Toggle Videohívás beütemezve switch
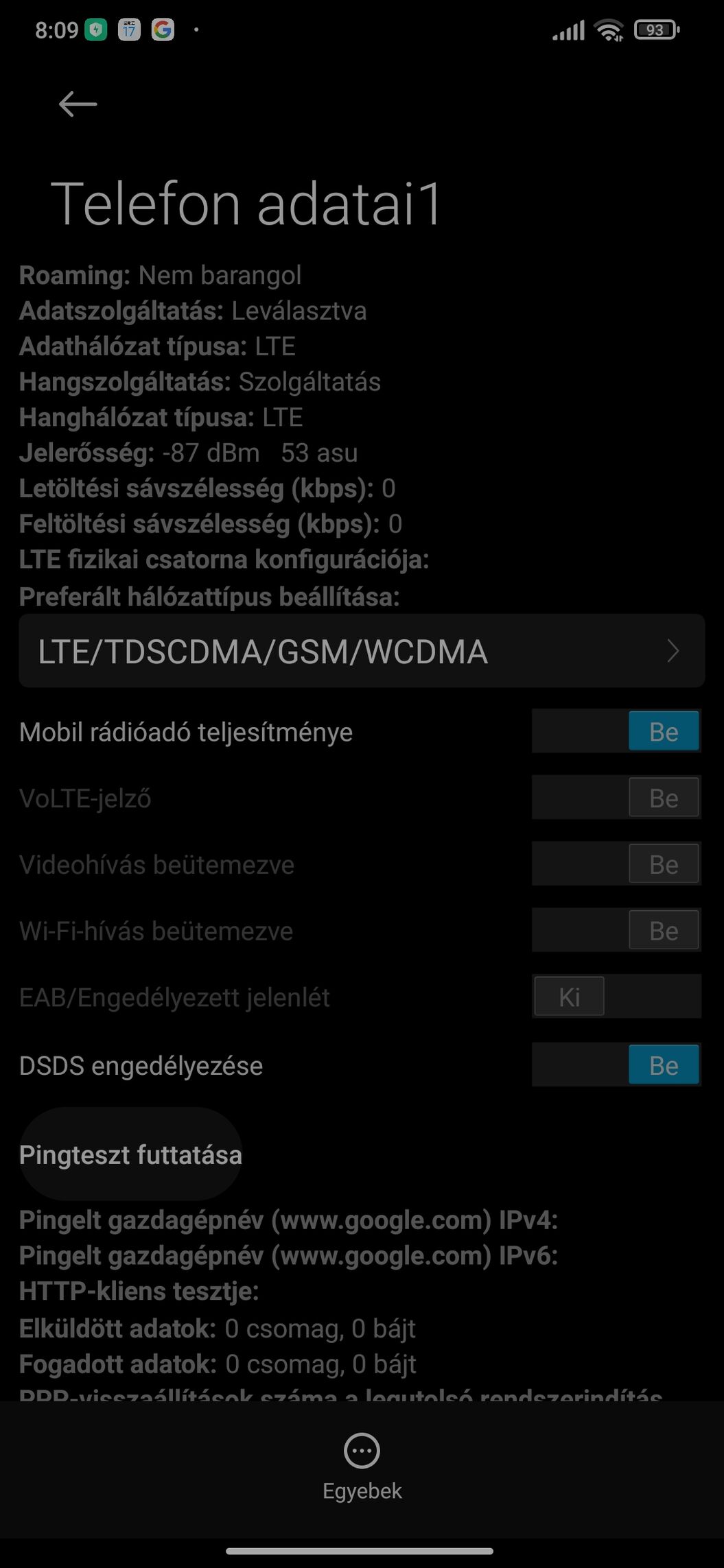The height and width of the screenshot is (1568, 724). click(616, 864)
